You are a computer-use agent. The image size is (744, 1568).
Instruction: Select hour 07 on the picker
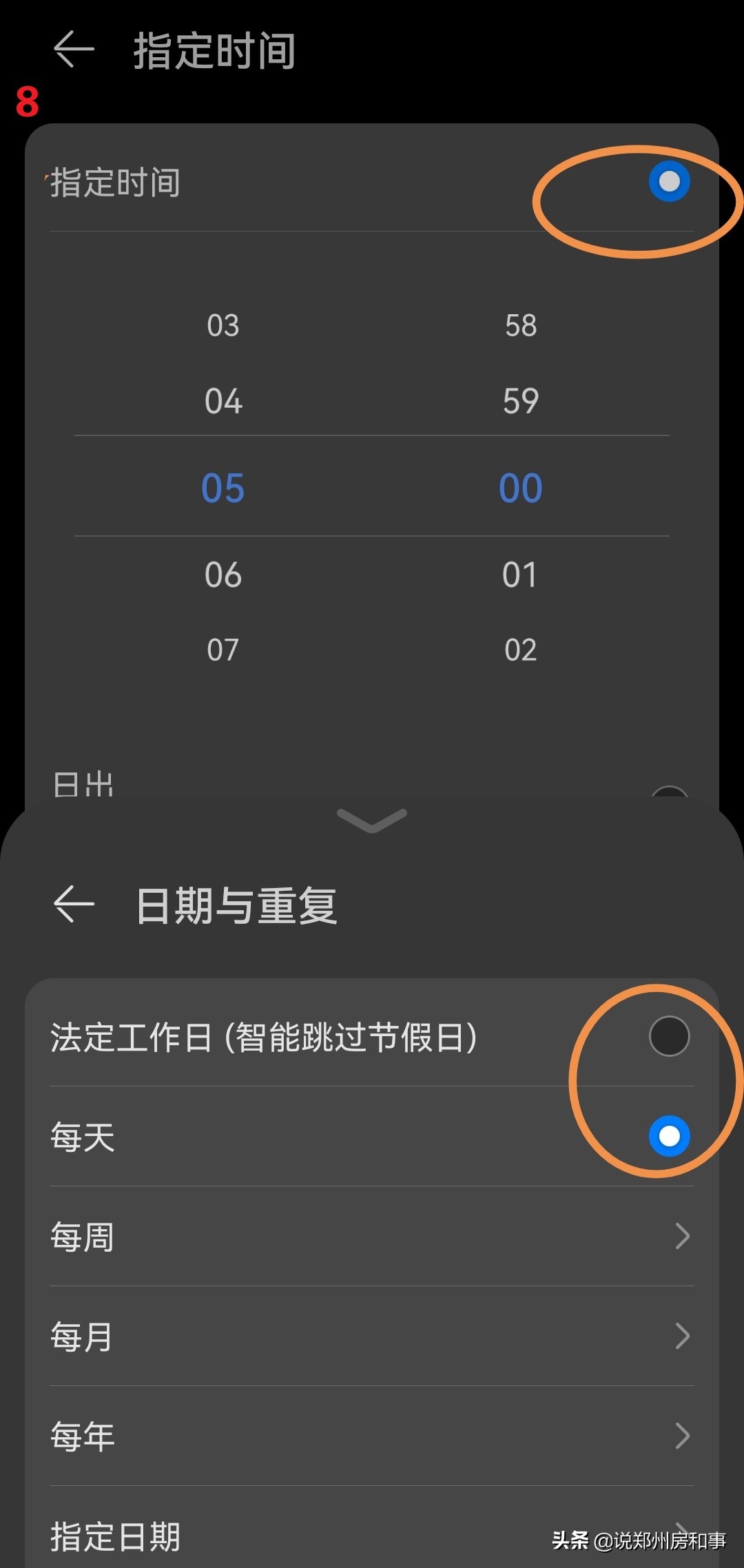(223, 648)
